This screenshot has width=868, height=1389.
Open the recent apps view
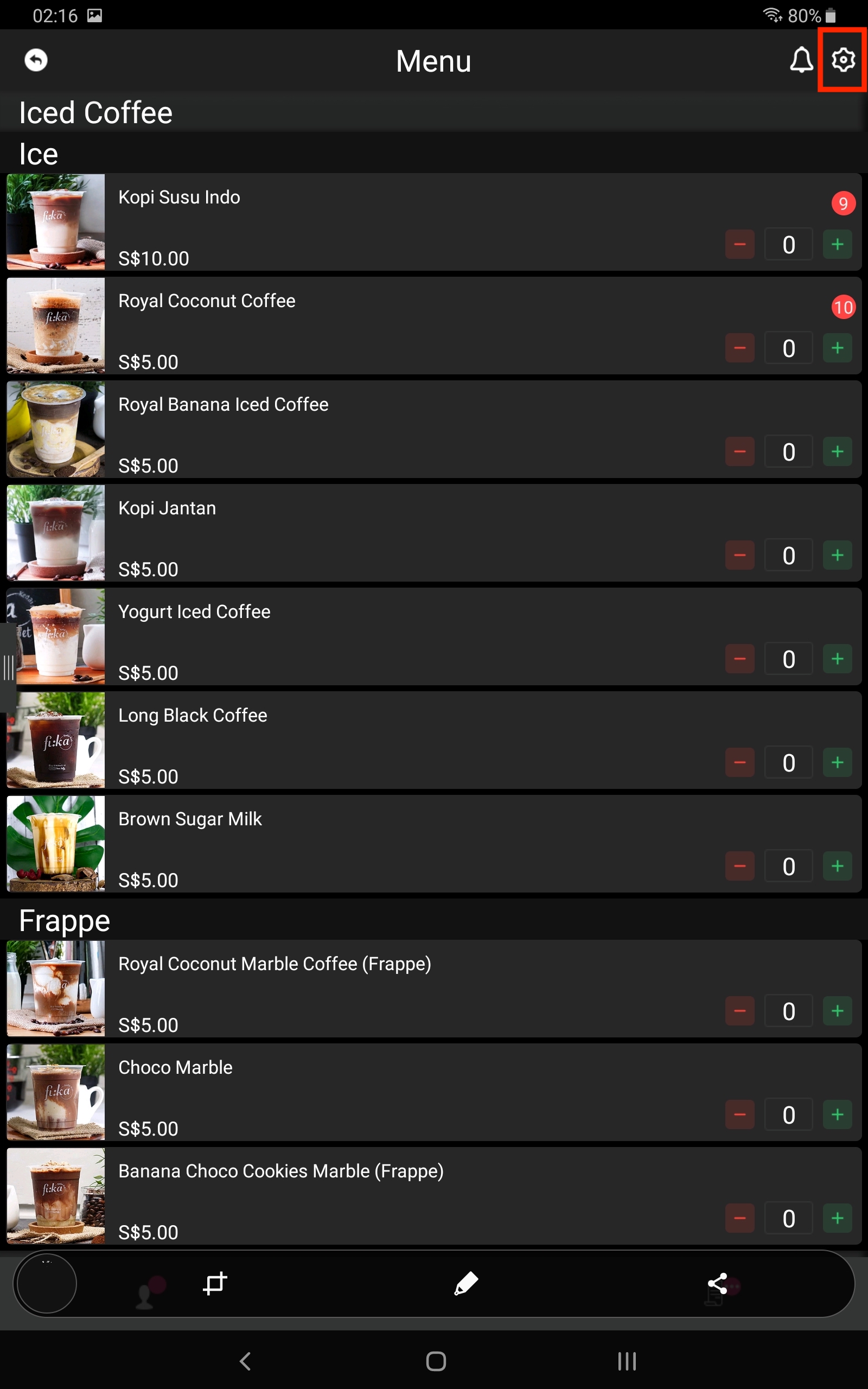coord(626,1361)
